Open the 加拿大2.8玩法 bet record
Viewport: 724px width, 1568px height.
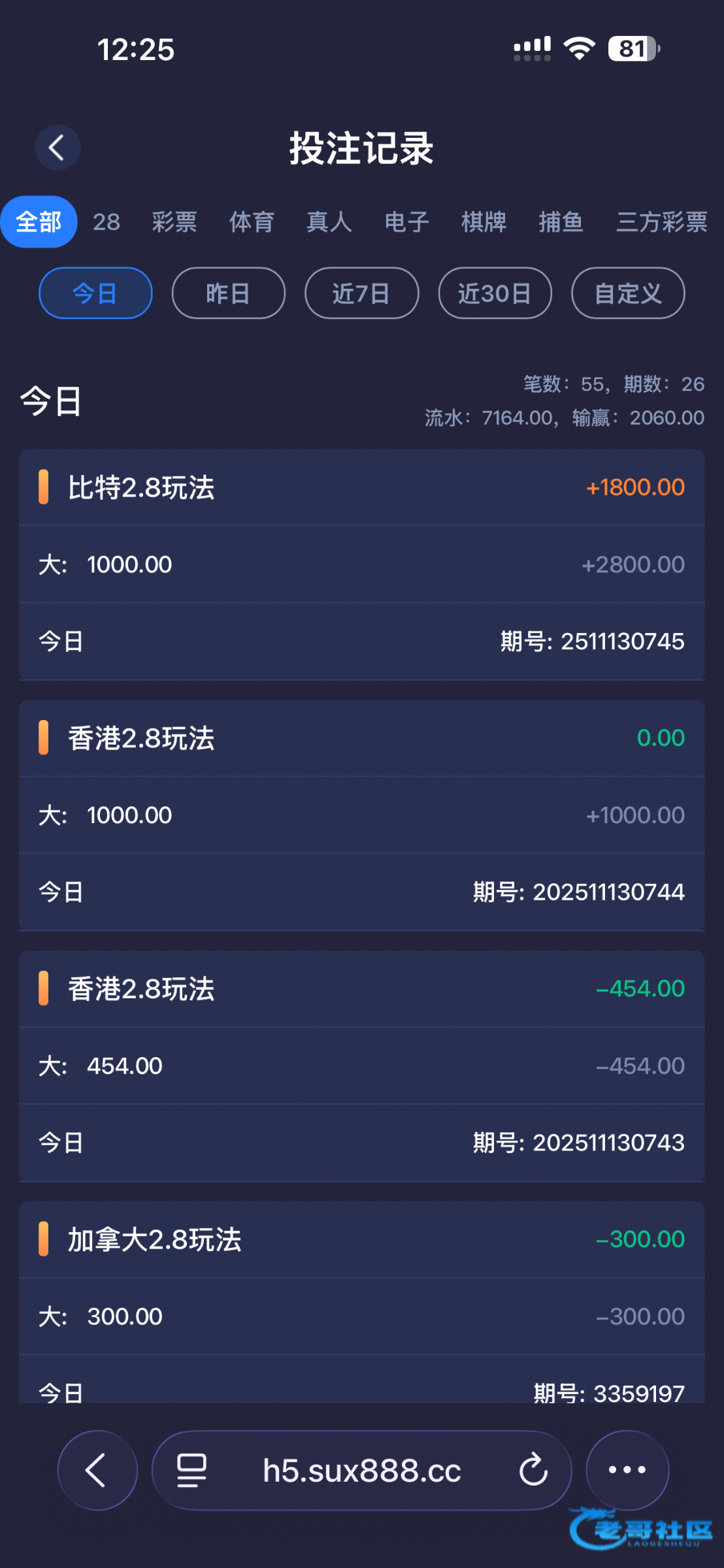click(x=361, y=1239)
